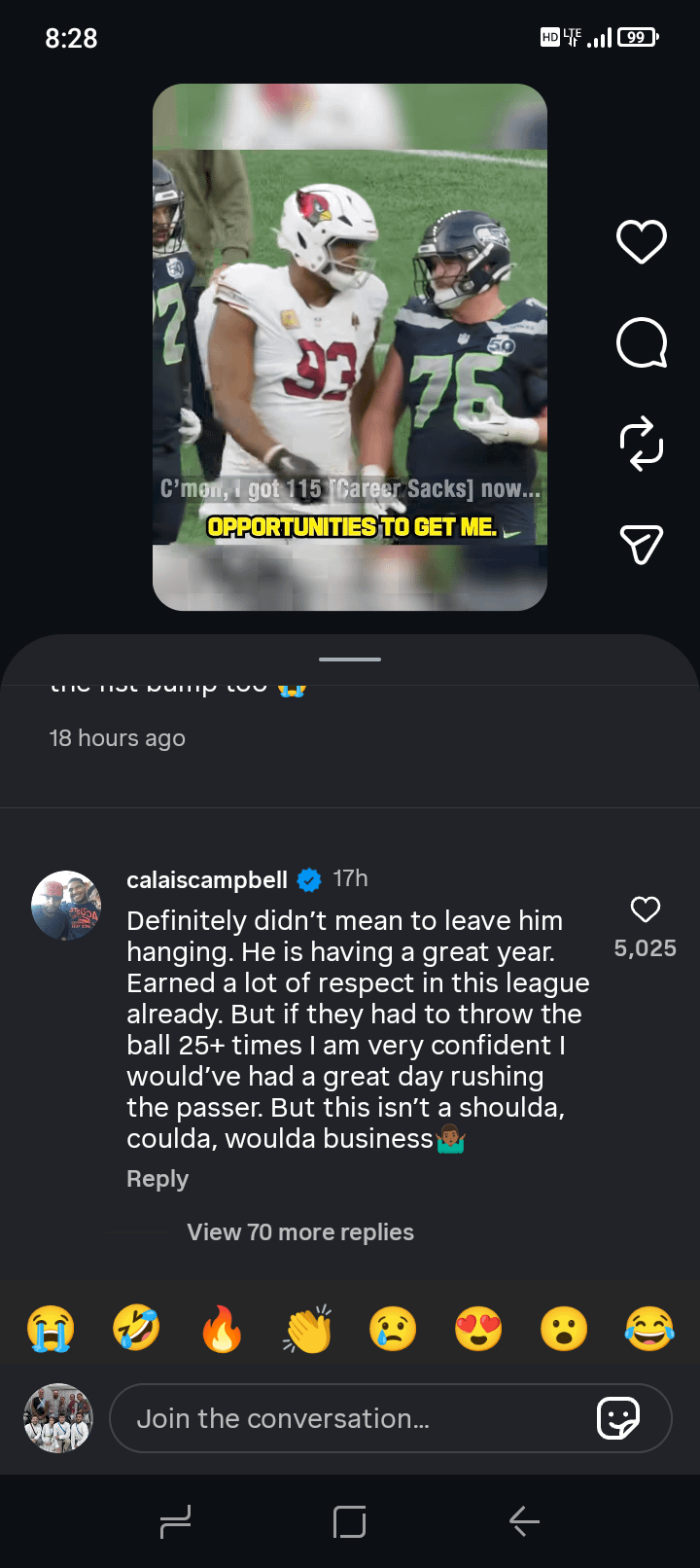Go back using the system back arrow

[x=524, y=1521]
